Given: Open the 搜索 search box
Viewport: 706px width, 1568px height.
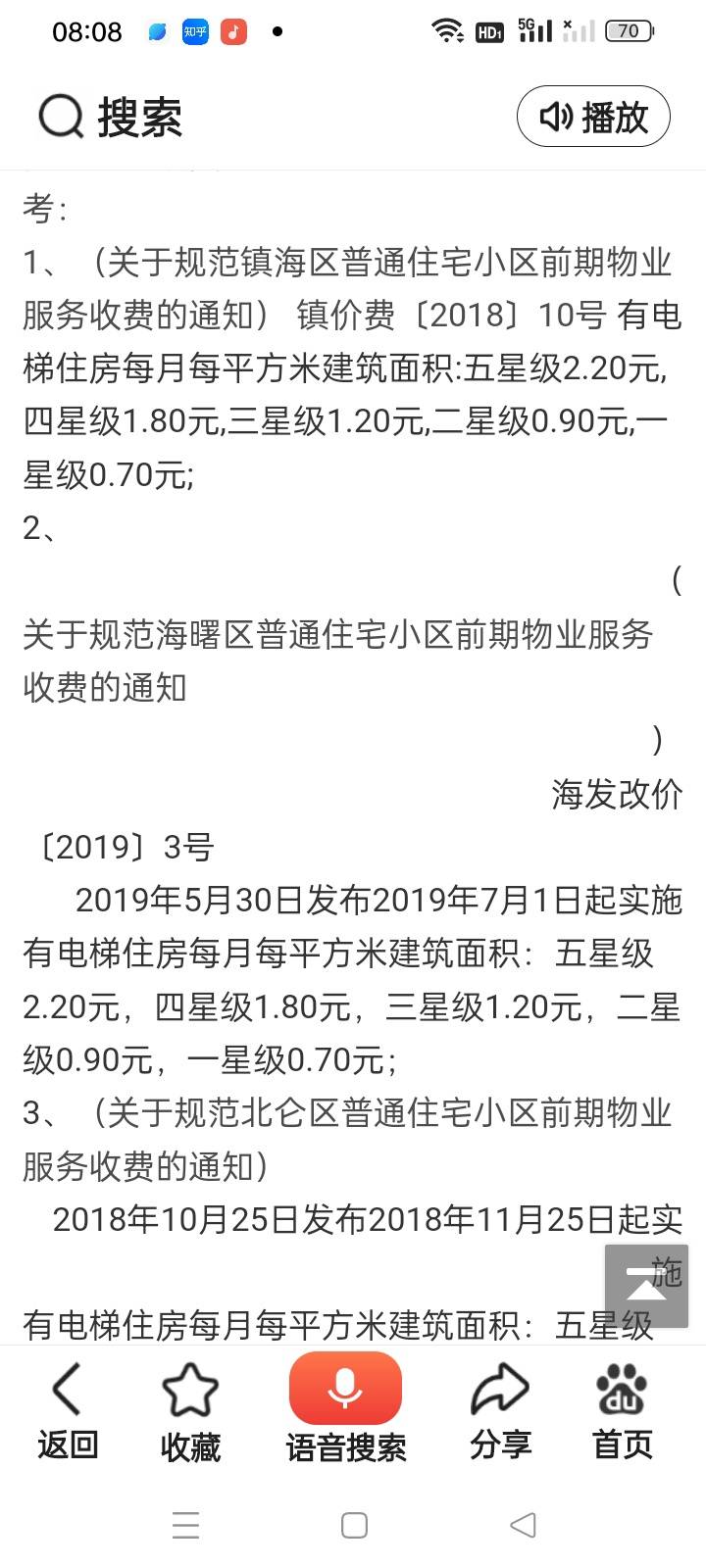Looking at the screenshot, I should (x=112, y=118).
